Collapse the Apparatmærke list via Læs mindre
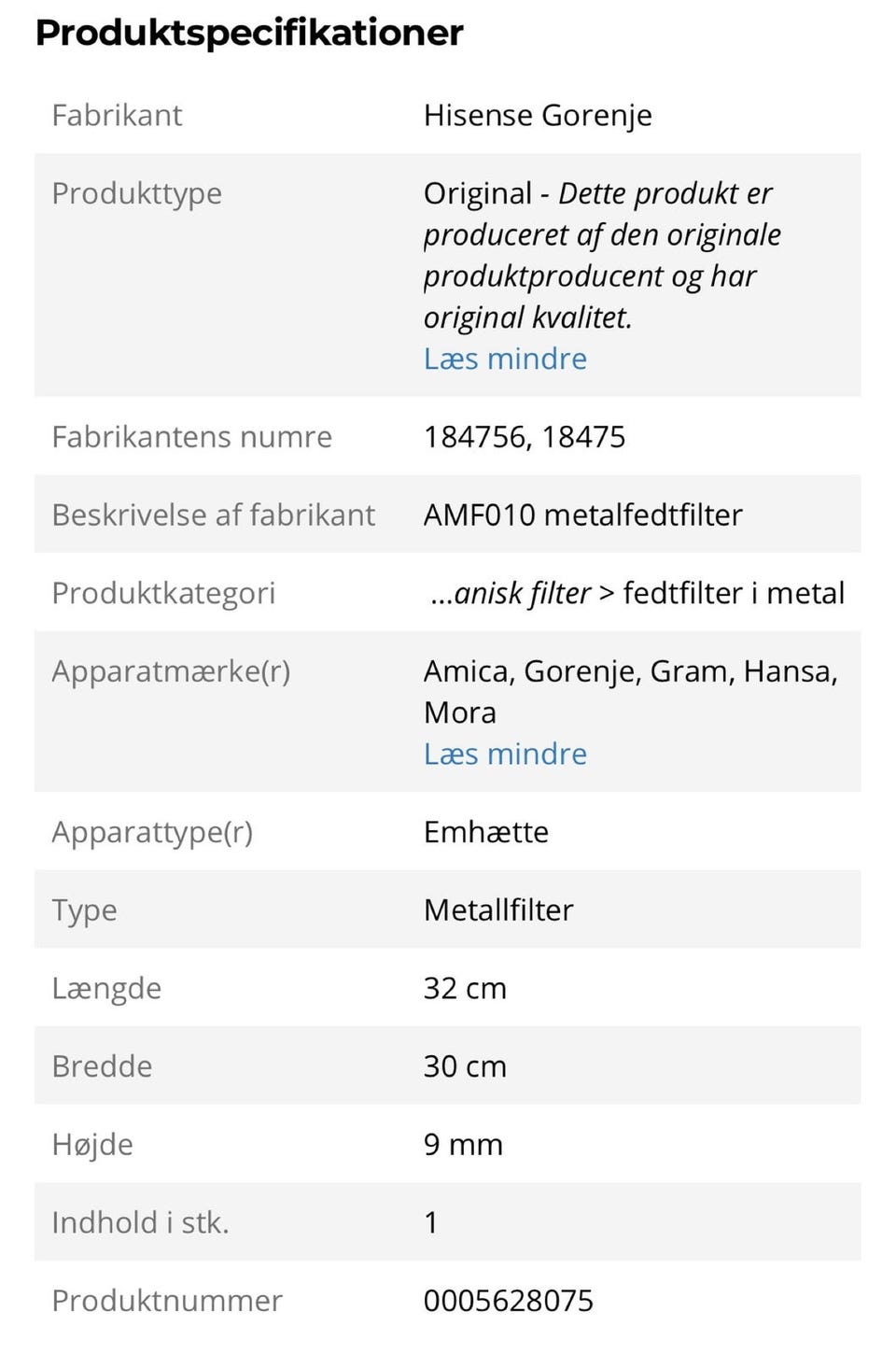 [x=505, y=754]
